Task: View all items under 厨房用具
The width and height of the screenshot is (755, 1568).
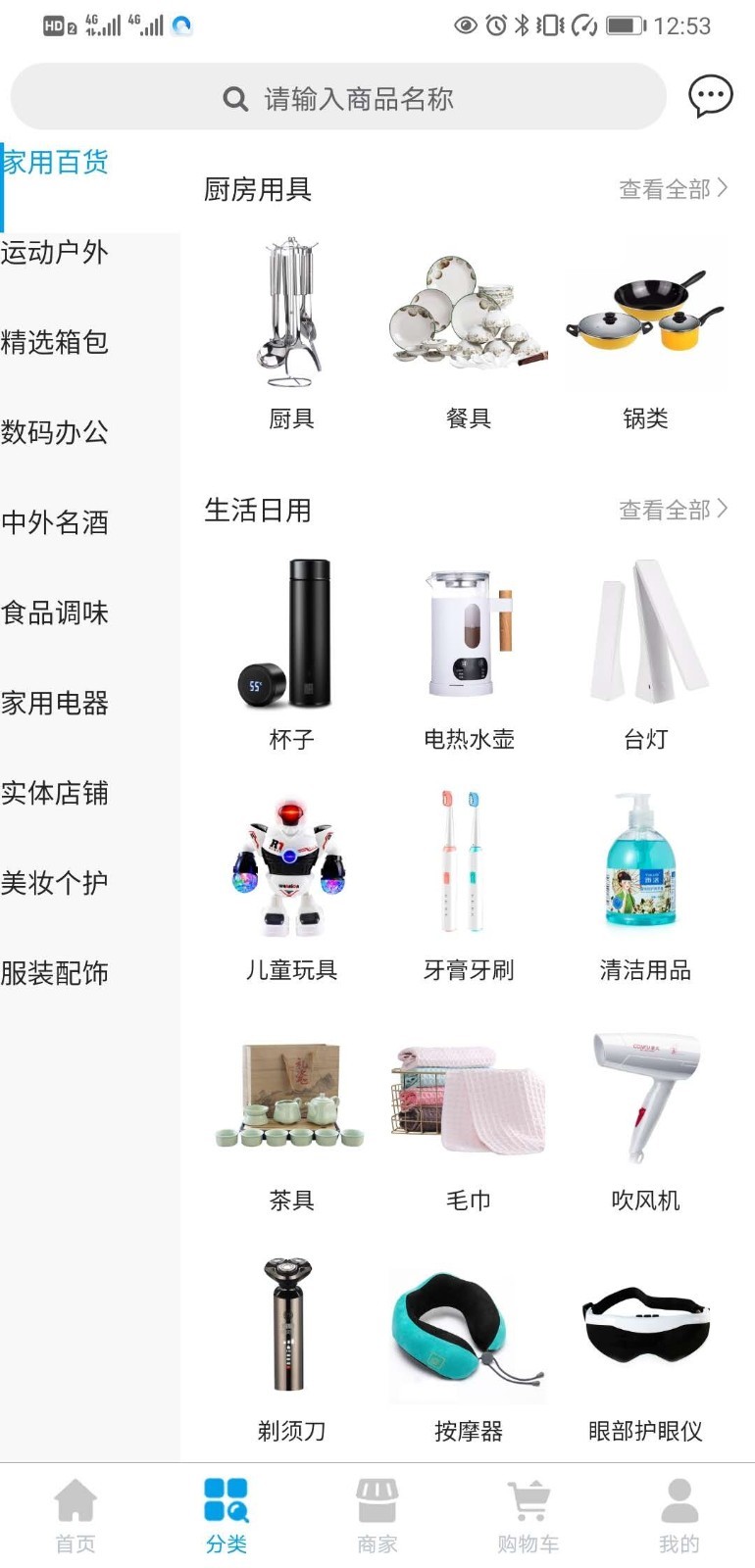Action: (673, 188)
